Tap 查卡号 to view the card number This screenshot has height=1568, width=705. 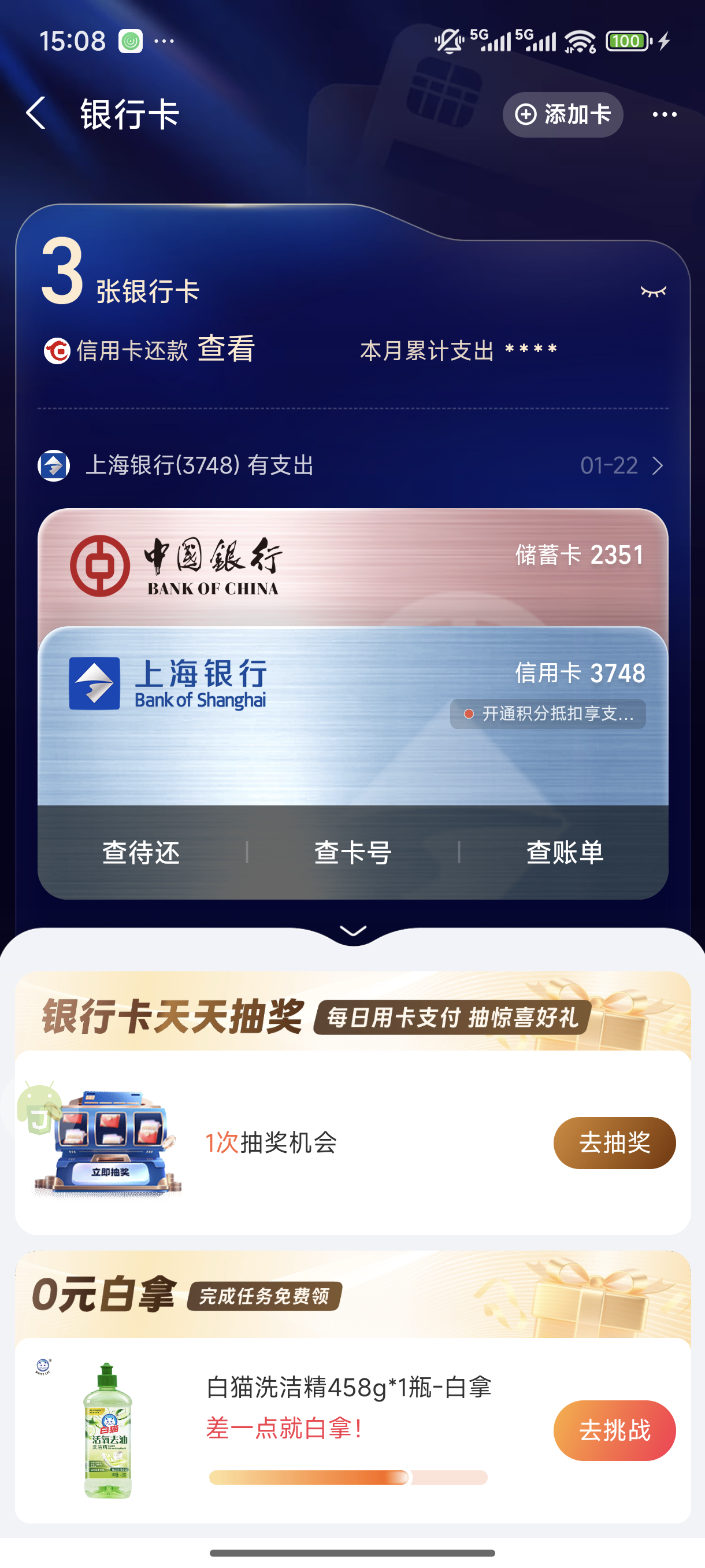353,852
